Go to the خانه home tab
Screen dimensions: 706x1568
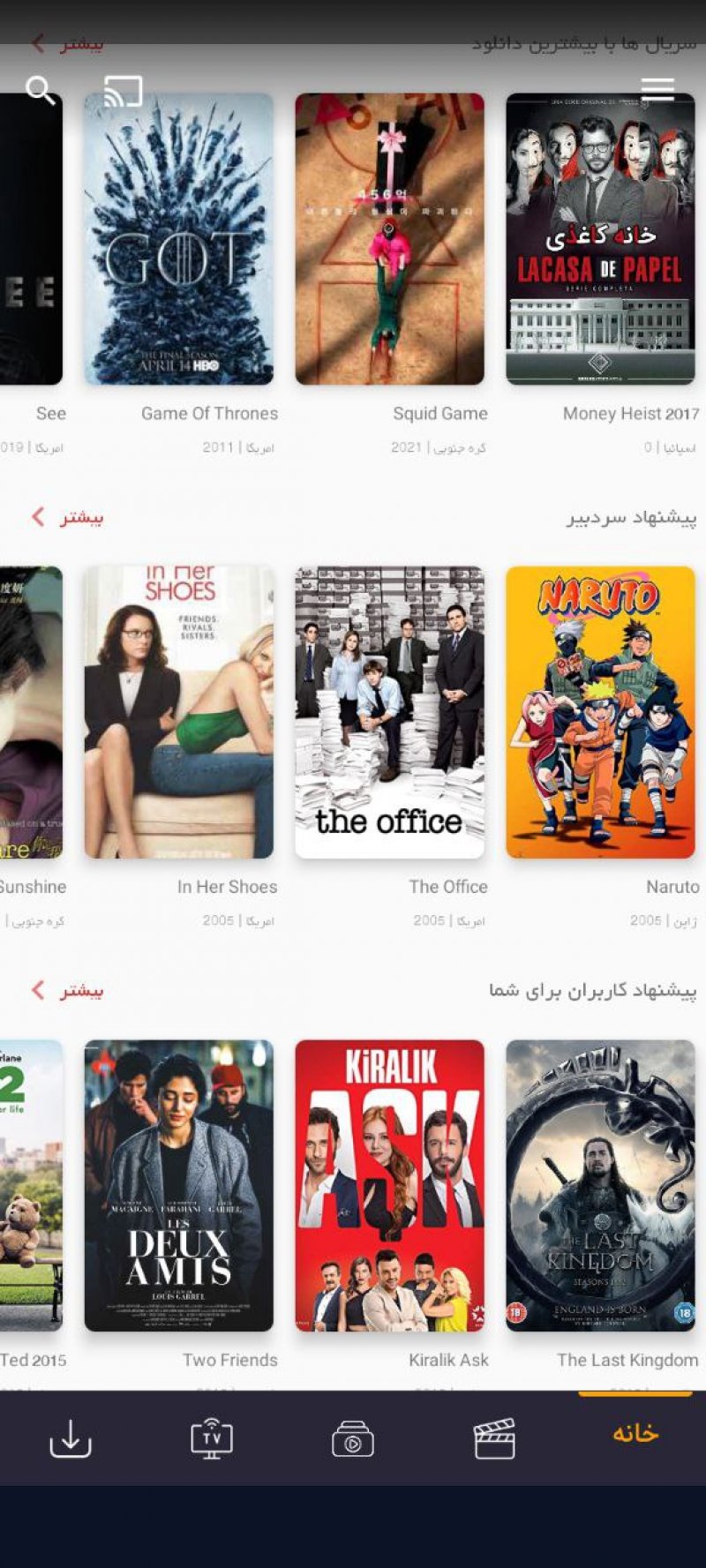635,1434
